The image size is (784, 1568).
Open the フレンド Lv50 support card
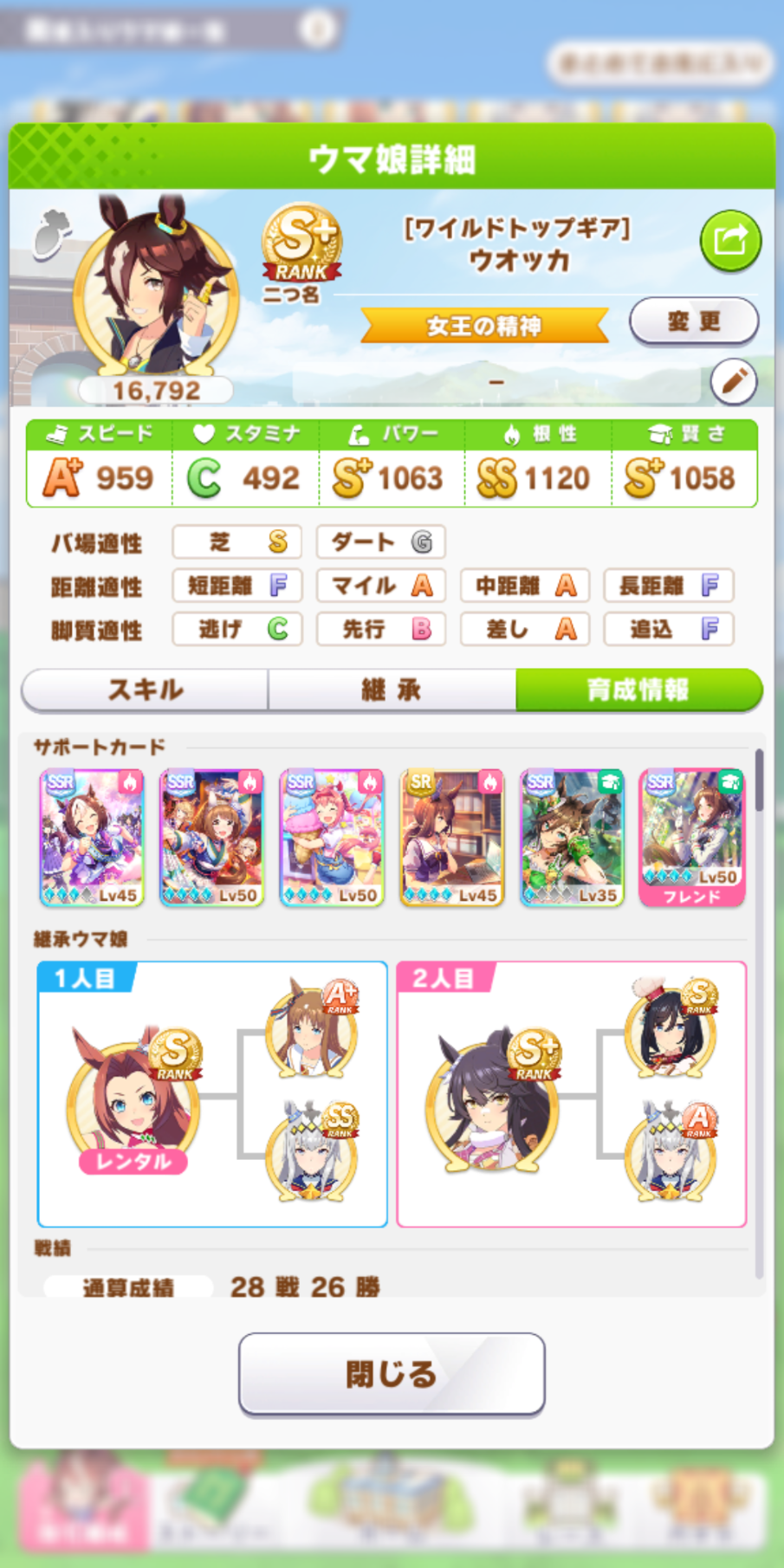click(x=691, y=837)
